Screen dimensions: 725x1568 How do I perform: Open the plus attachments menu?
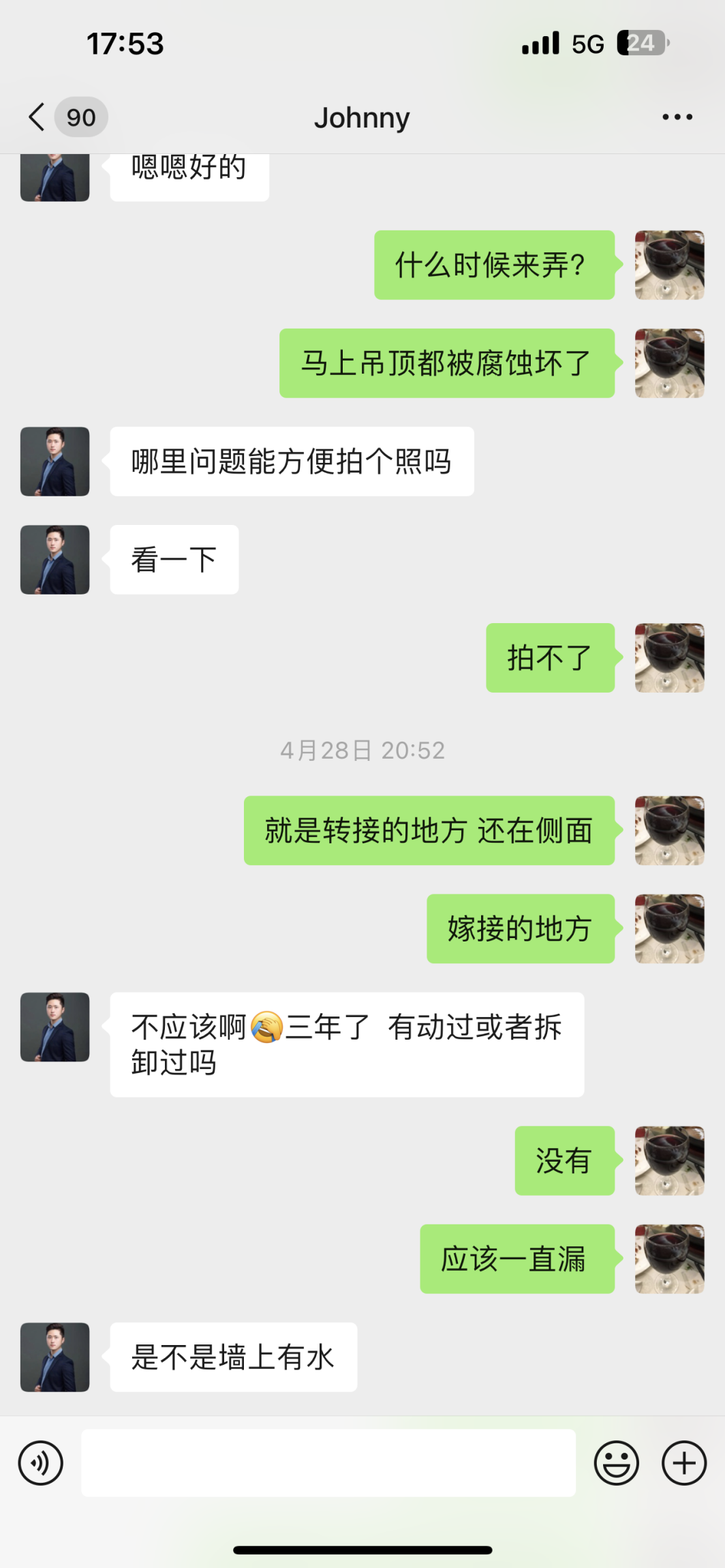click(684, 1462)
